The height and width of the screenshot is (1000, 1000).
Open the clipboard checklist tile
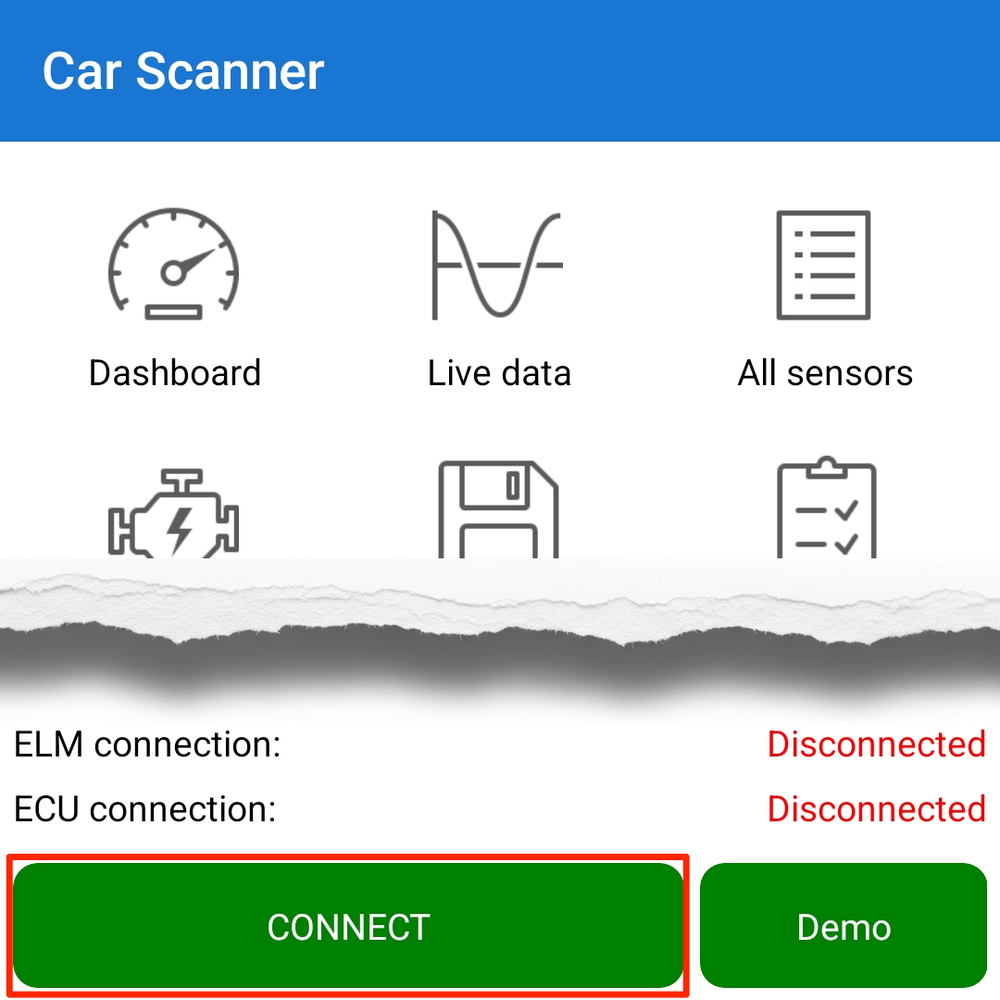pos(825,512)
